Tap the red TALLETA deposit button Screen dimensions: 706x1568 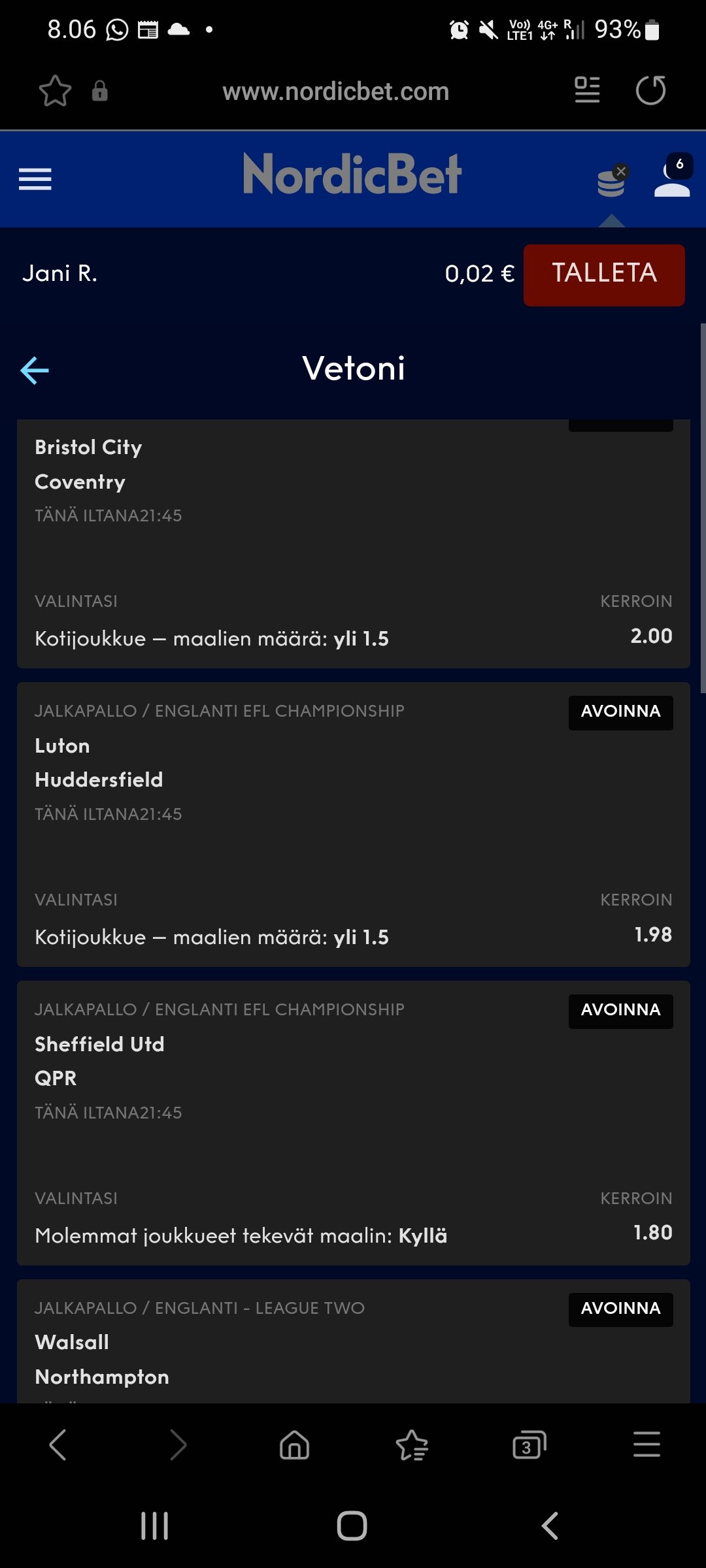pos(604,275)
